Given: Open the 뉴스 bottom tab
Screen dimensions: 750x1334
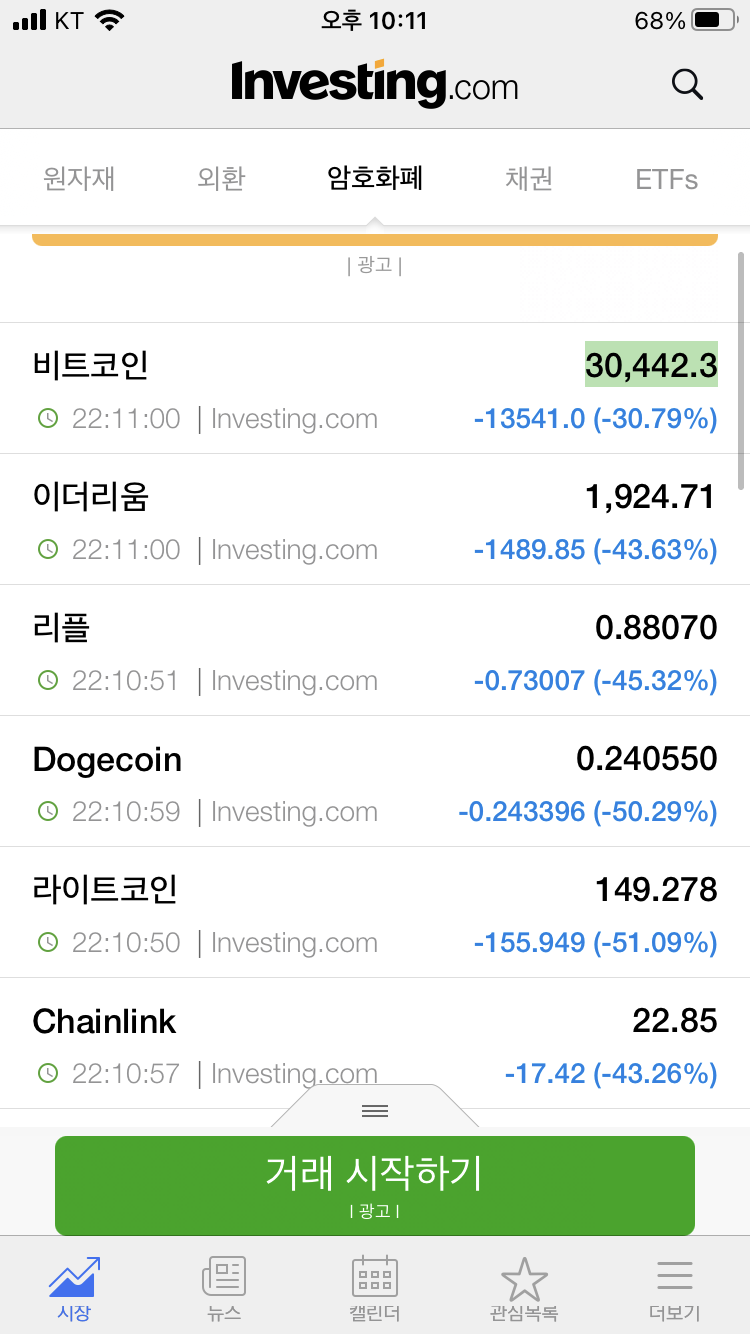Looking at the screenshot, I should click(224, 1290).
